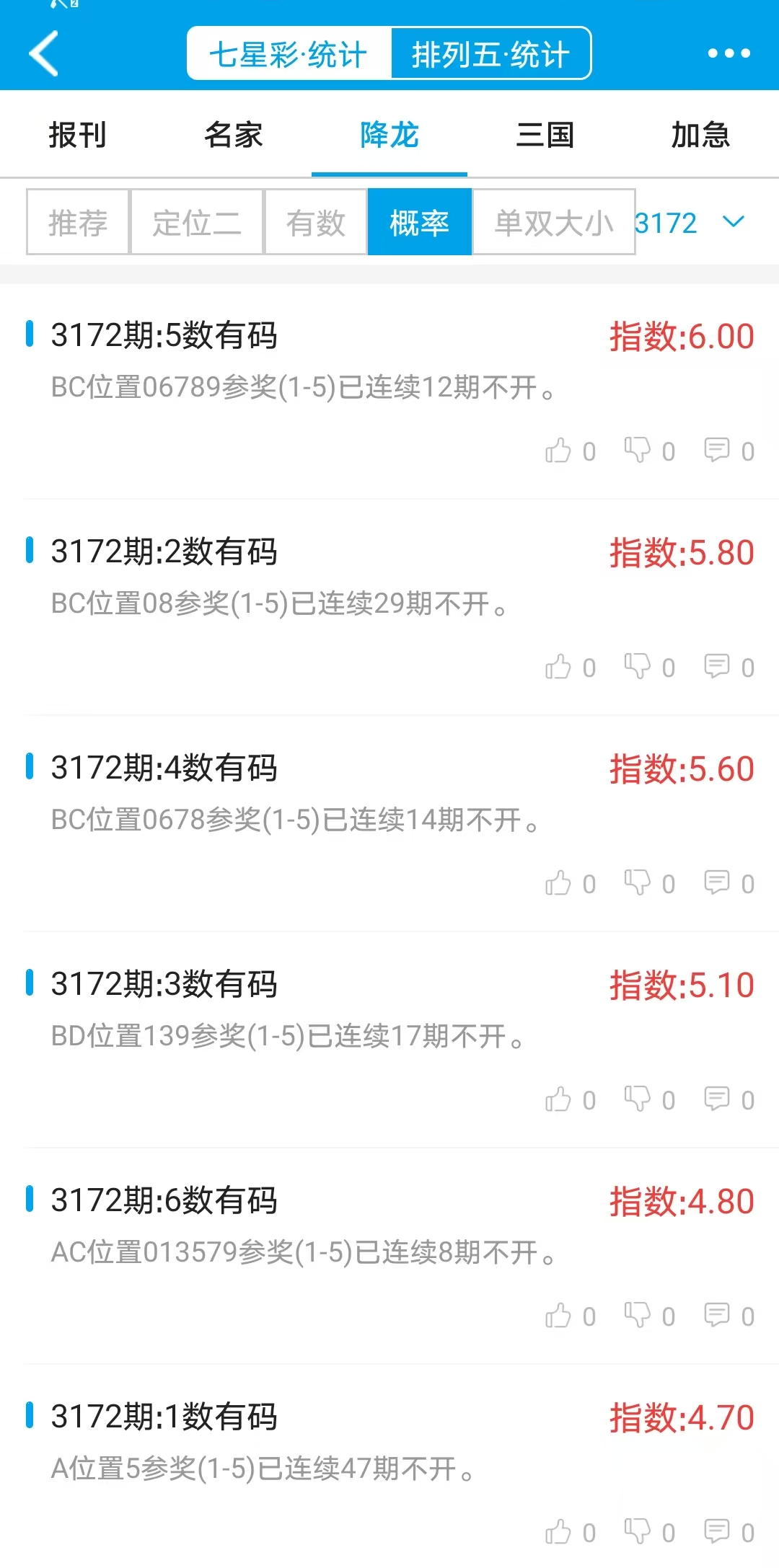
Task: Open the 报刊 tab
Action: point(78,135)
